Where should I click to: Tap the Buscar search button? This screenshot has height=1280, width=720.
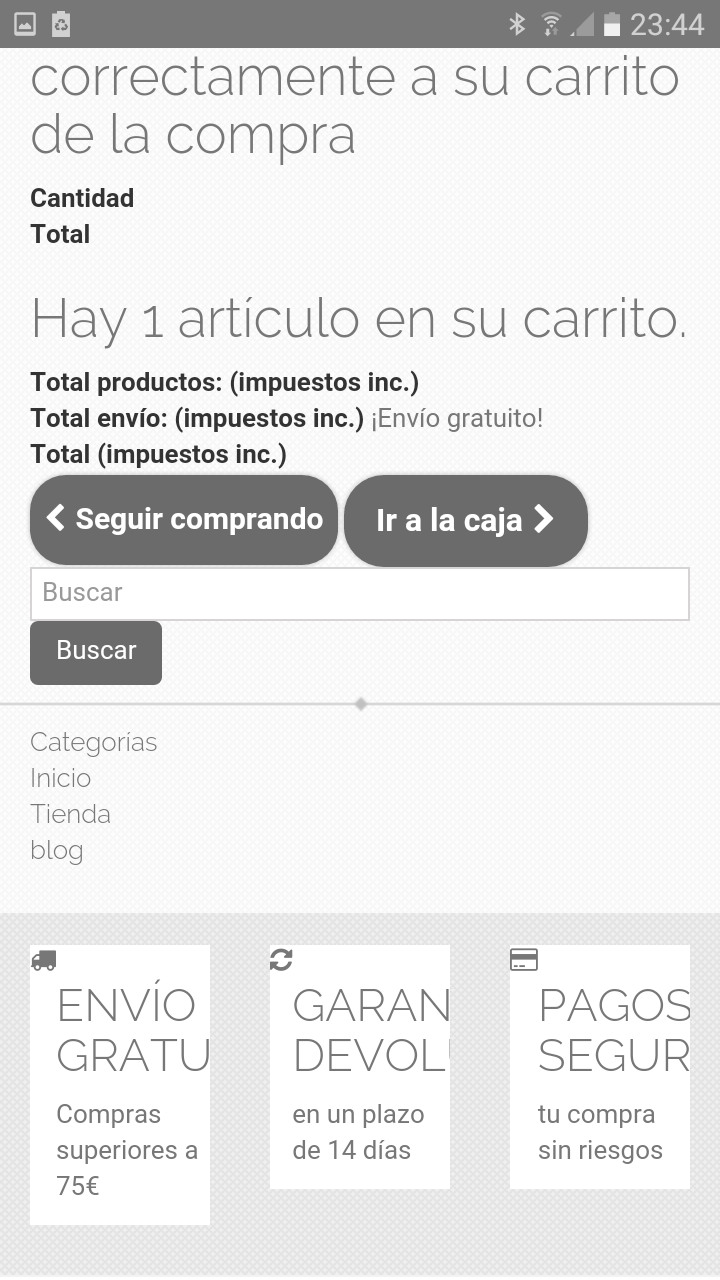pos(96,652)
